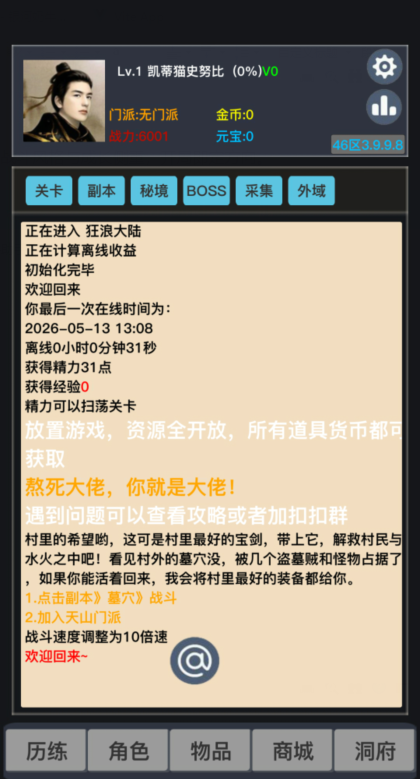Screen dimensions: 420x779
Task: Open the 物品 items tab
Action: (x=210, y=751)
